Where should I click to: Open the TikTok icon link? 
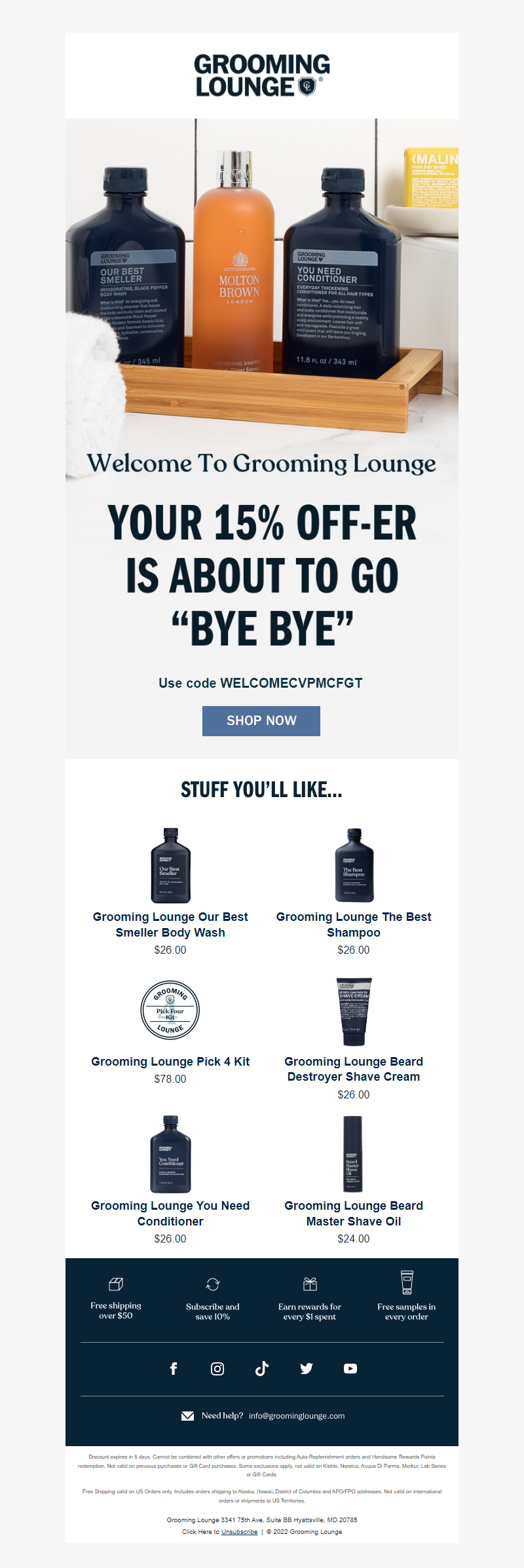261,1368
